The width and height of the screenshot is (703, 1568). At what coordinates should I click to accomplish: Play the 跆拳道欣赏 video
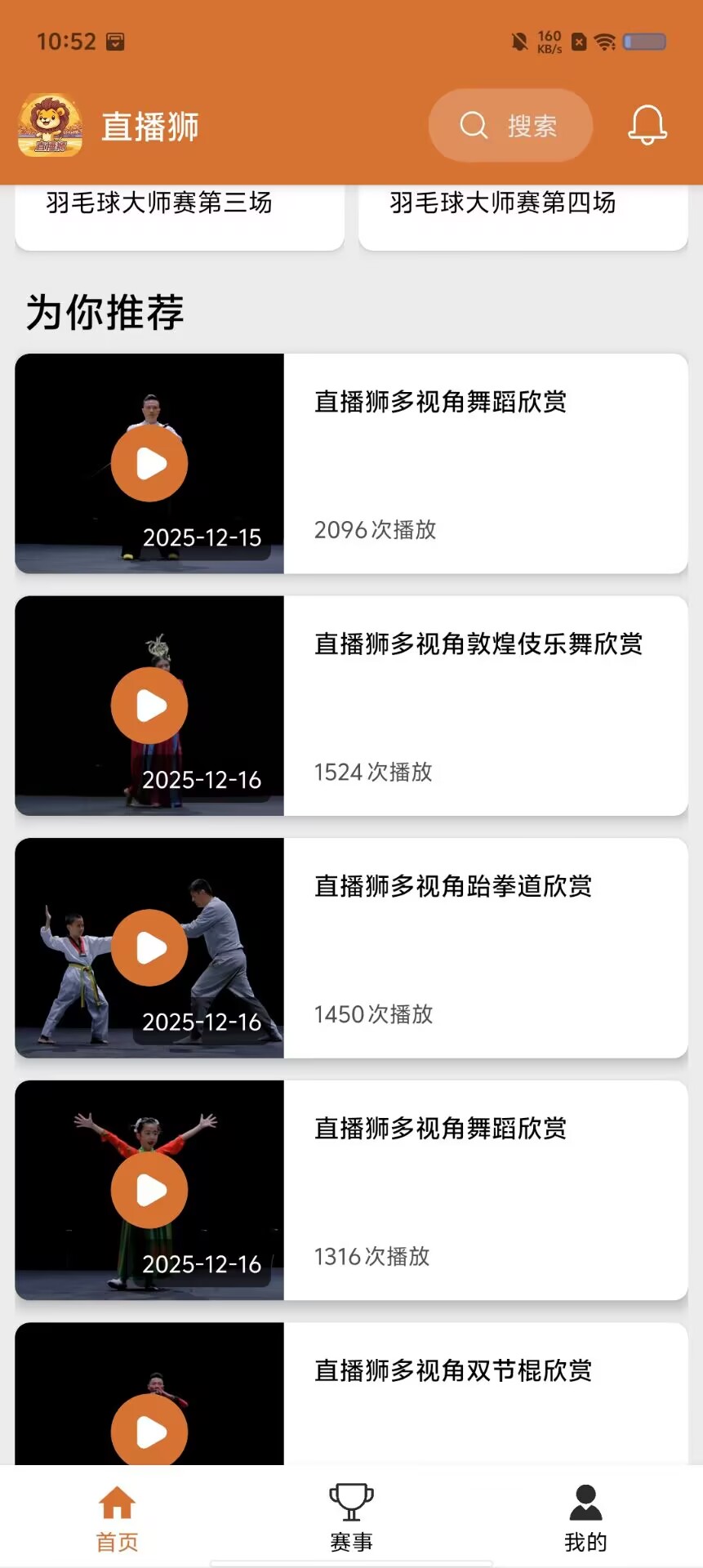click(x=149, y=948)
